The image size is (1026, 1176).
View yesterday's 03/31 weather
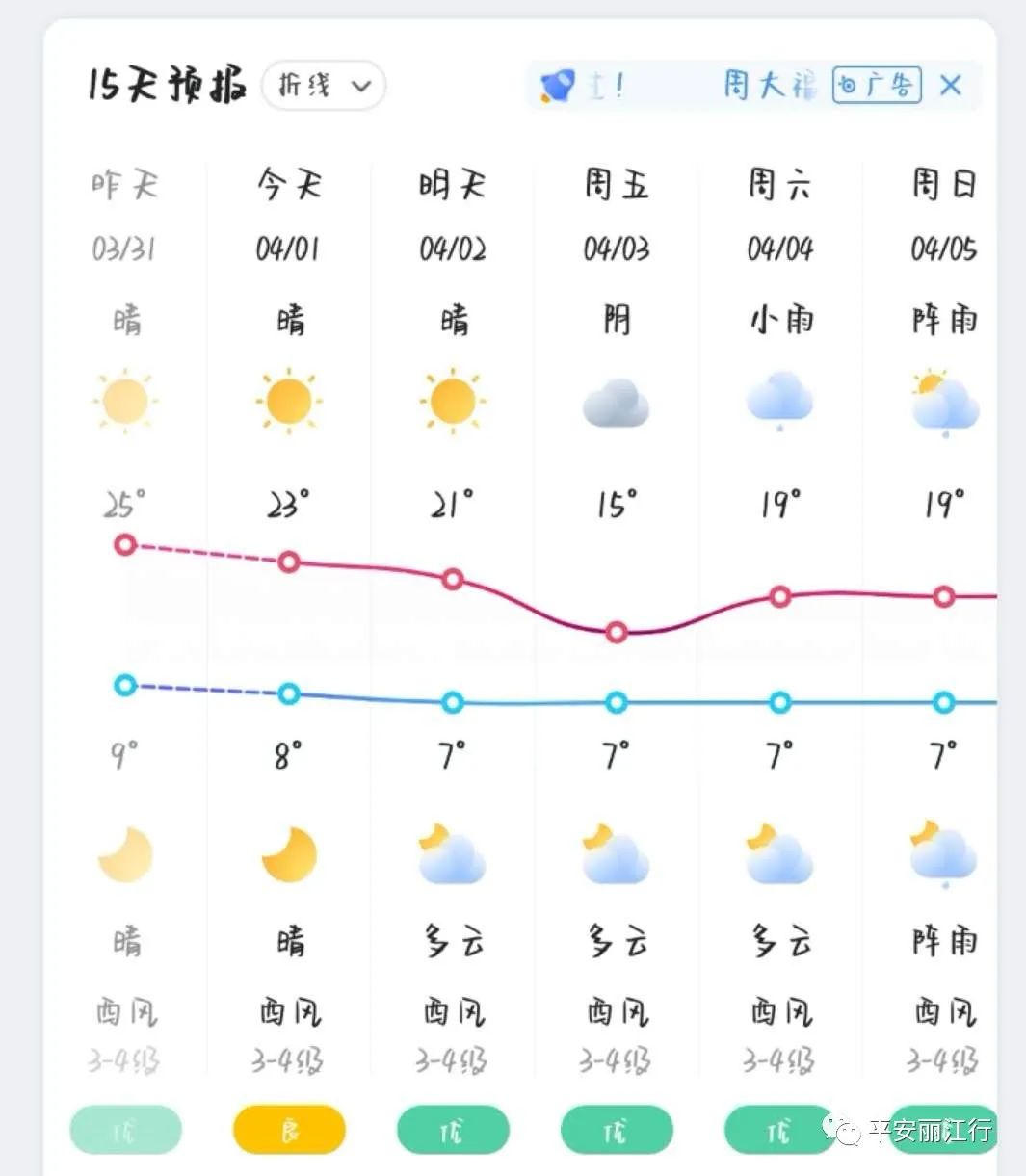(125, 616)
